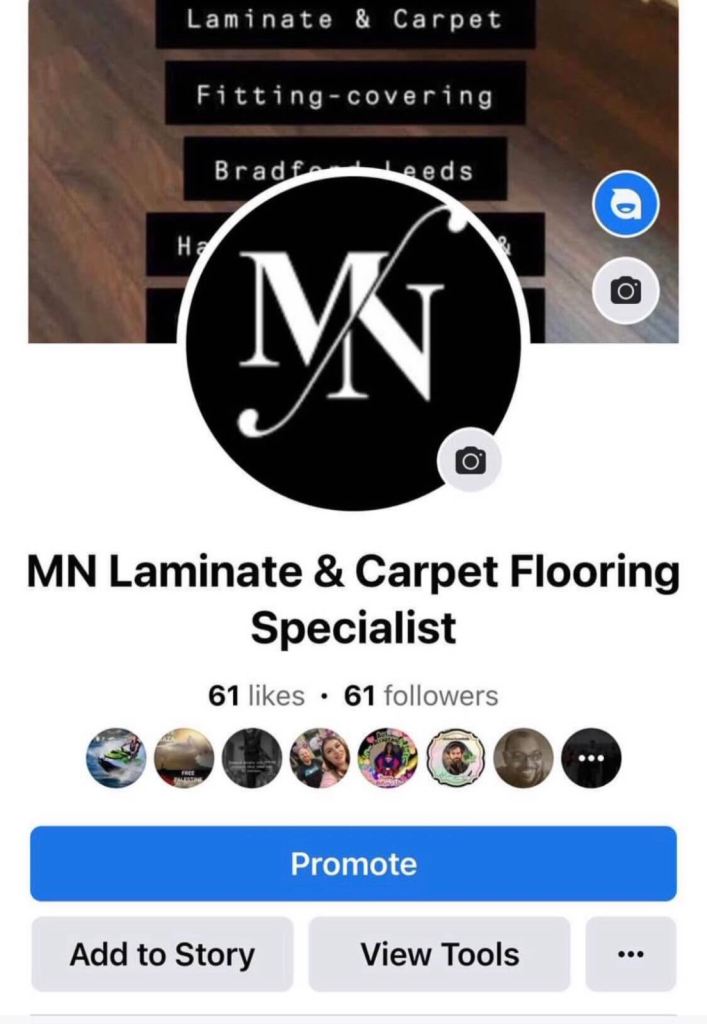
Task: Tap the blue avatar icon on cover
Action: point(626,205)
